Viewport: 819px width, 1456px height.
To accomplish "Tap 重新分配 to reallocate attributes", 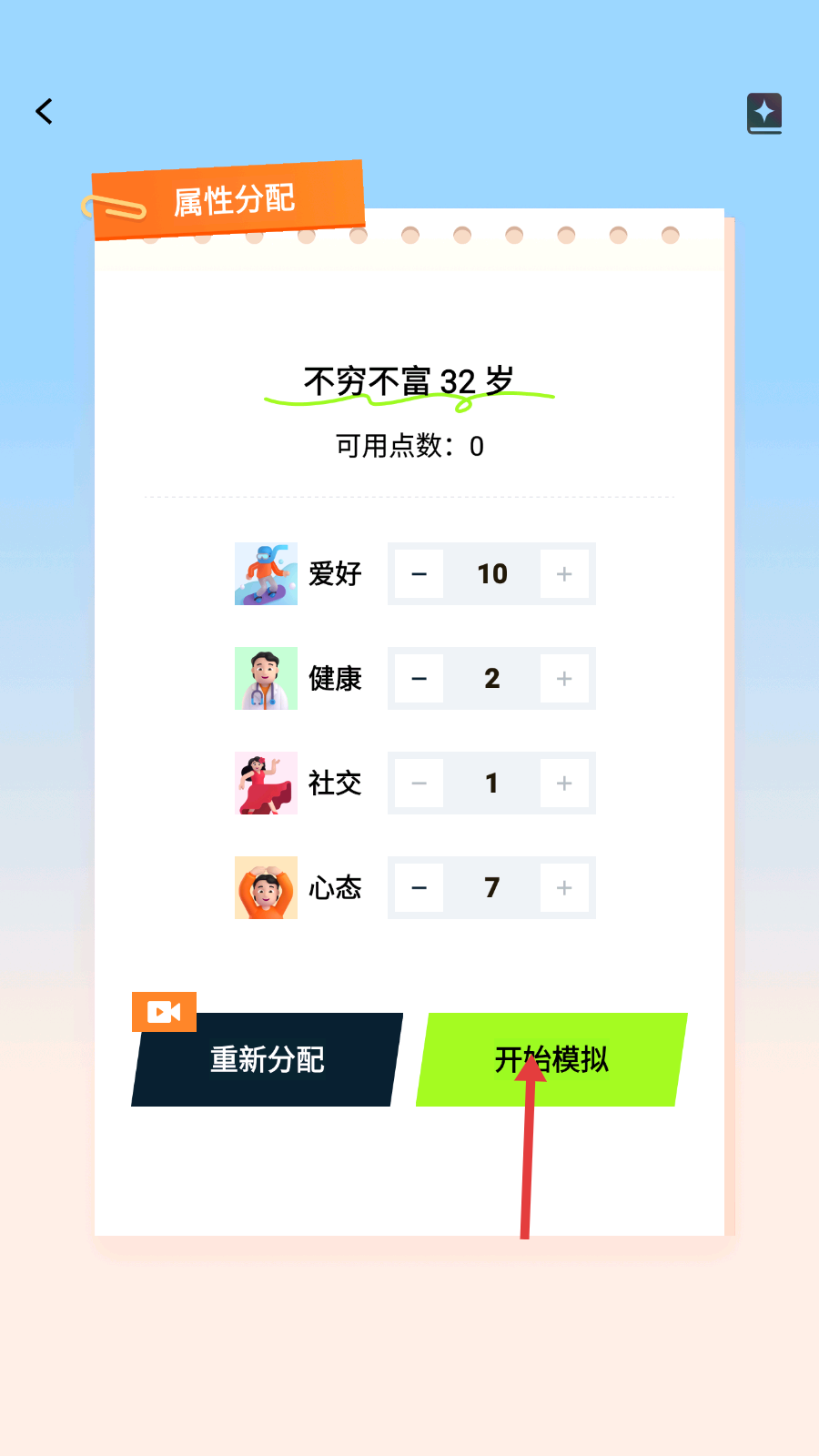I will (268, 1060).
